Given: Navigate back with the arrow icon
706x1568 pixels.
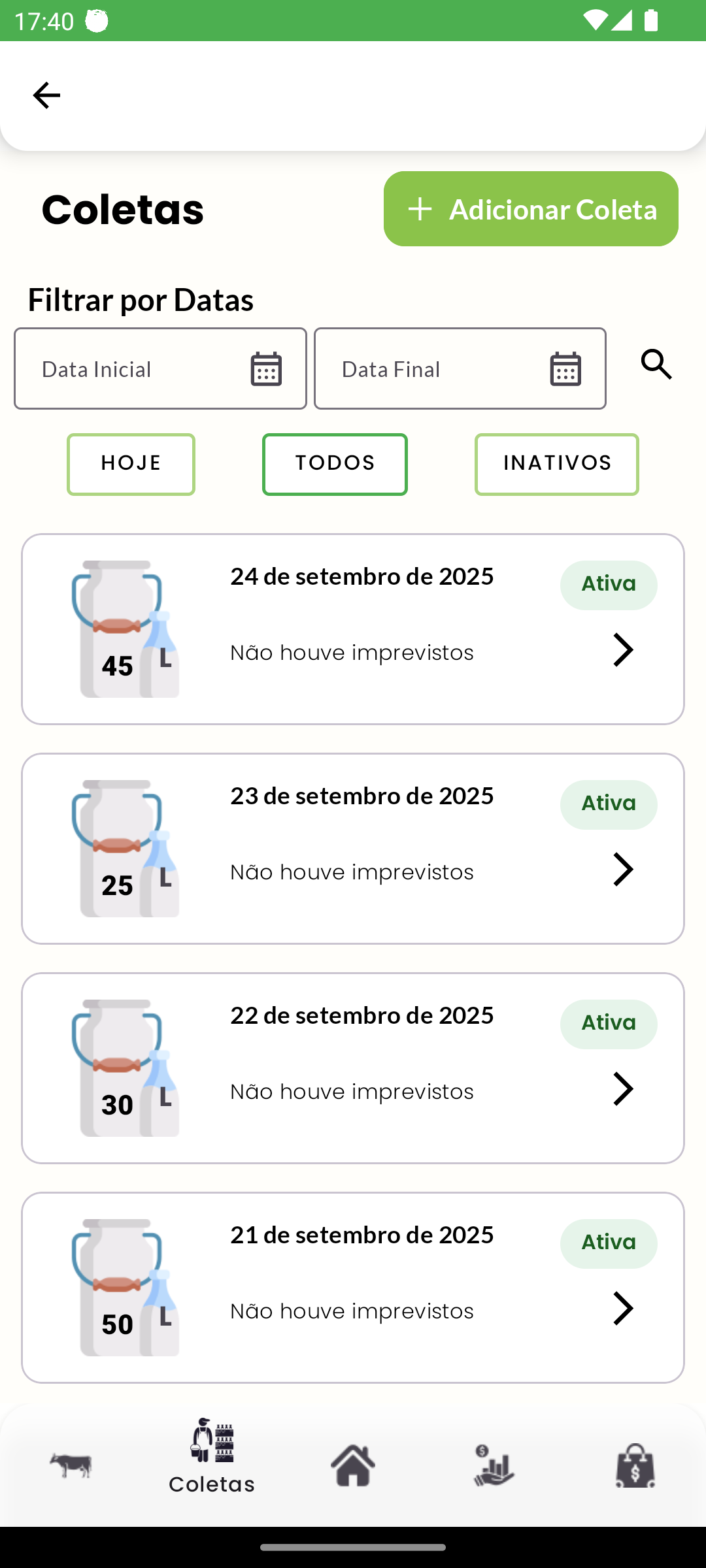Looking at the screenshot, I should (x=46, y=95).
